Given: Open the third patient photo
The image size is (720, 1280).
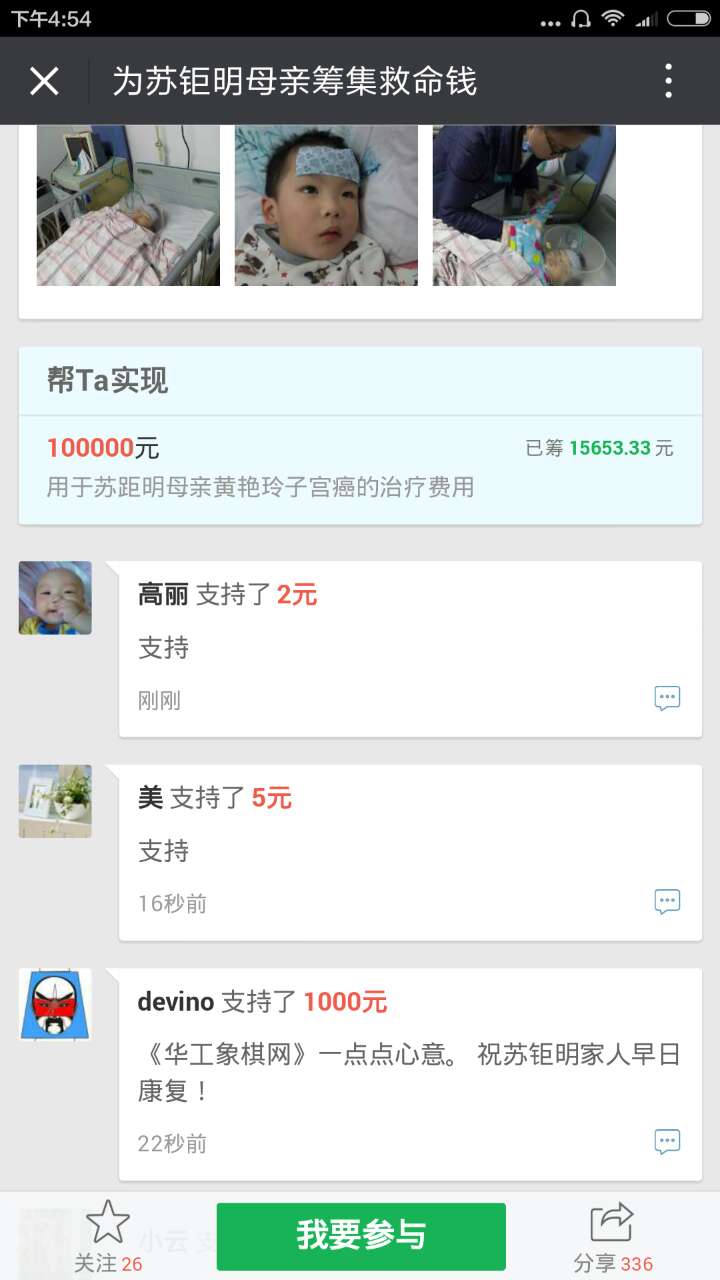Looking at the screenshot, I should pos(524,205).
